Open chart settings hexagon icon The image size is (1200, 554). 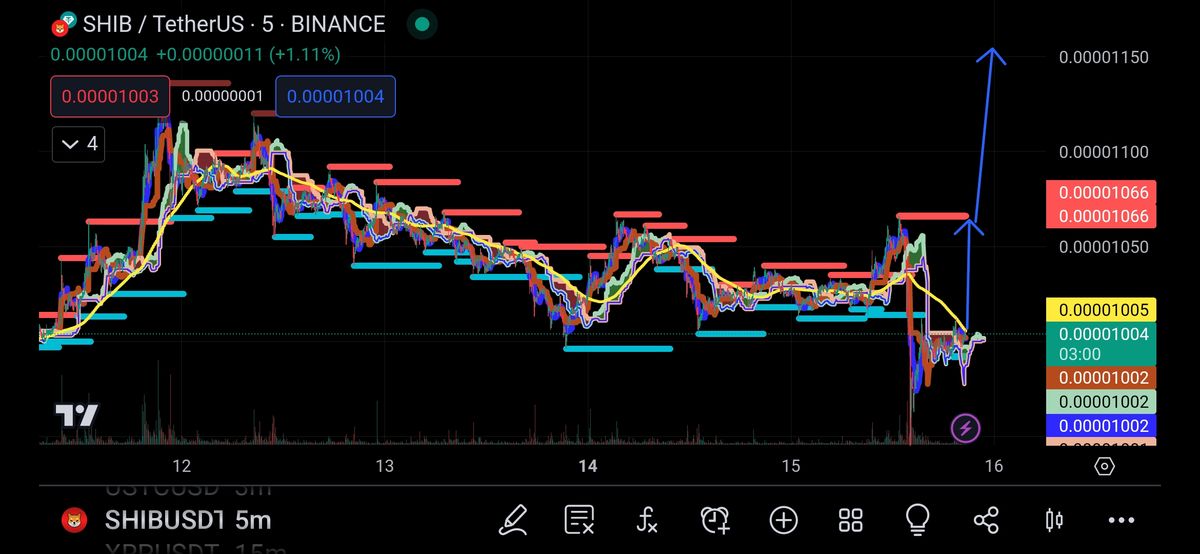pyautogui.click(x=1104, y=466)
